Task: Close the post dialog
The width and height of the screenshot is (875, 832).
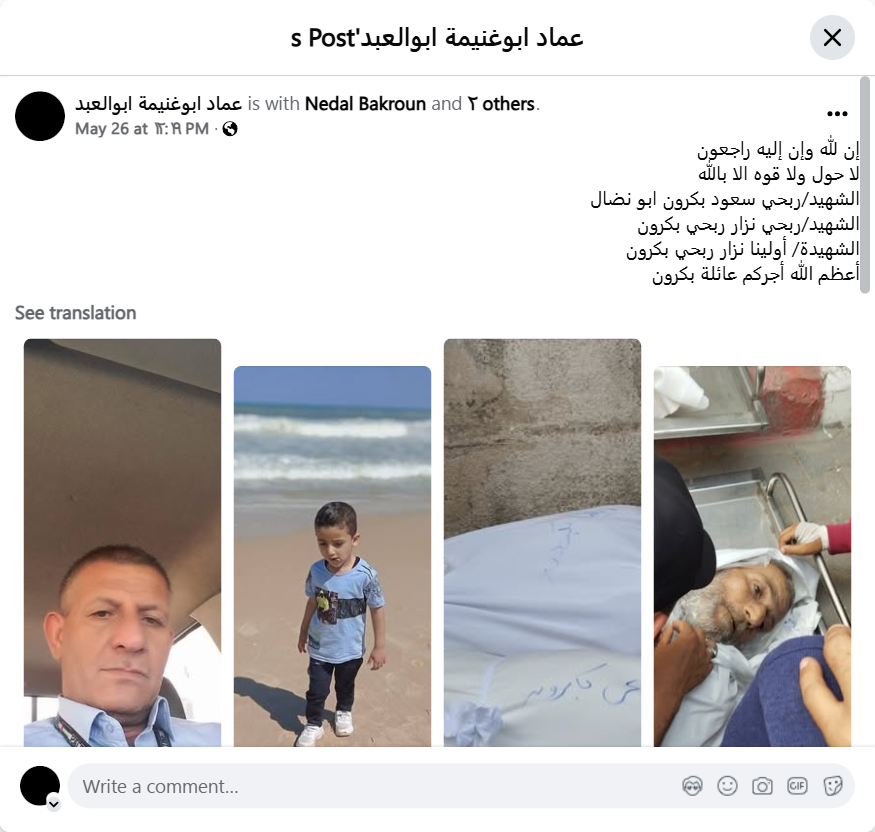Action: click(x=832, y=38)
